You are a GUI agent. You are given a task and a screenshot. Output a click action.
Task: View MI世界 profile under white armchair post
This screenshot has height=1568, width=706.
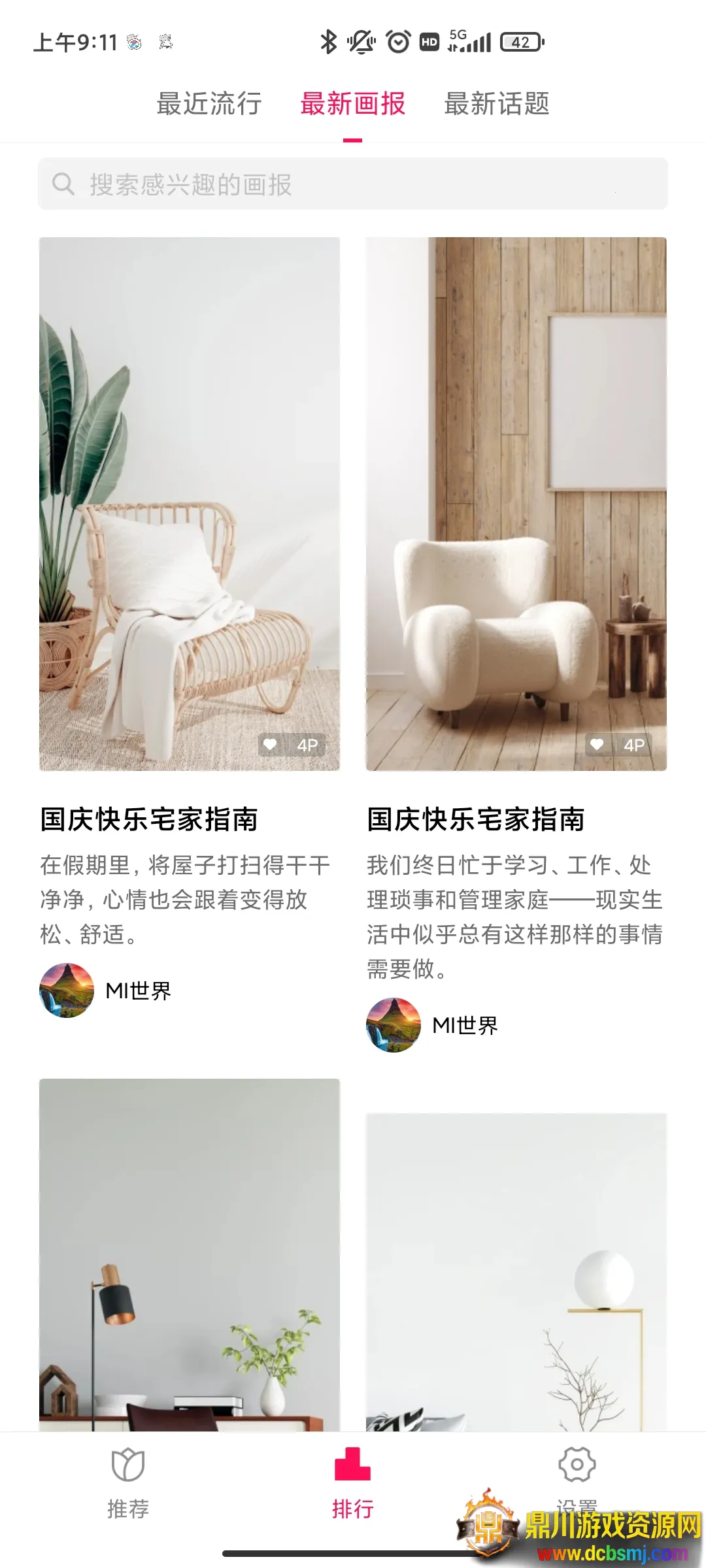(394, 1025)
